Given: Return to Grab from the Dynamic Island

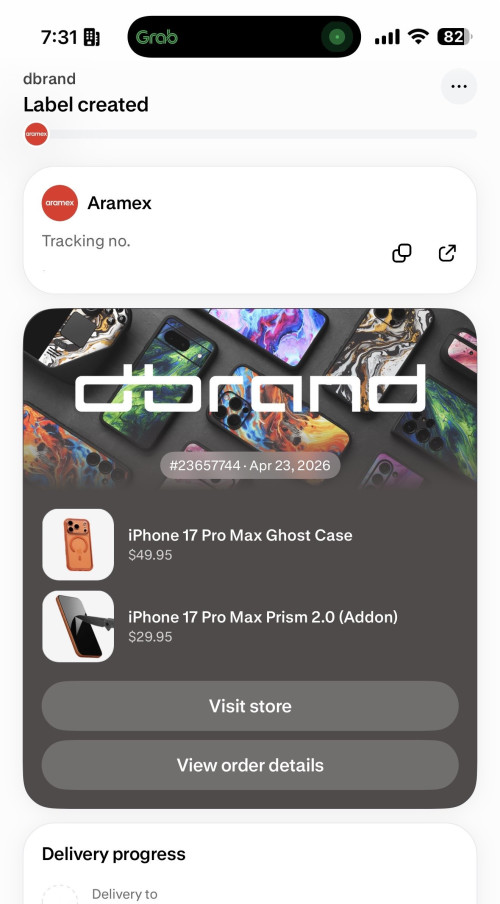Looking at the screenshot, I should pyautogui.click(x=244, y=37).
